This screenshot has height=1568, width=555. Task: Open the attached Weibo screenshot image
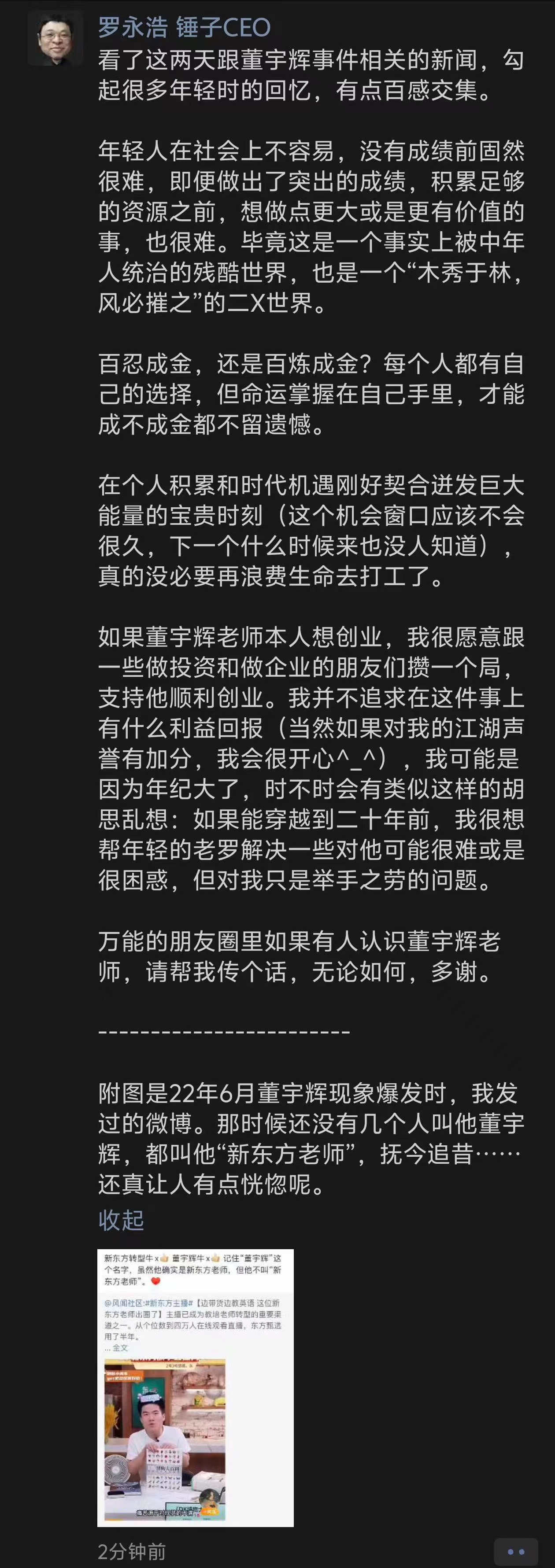coord(195,1387)
